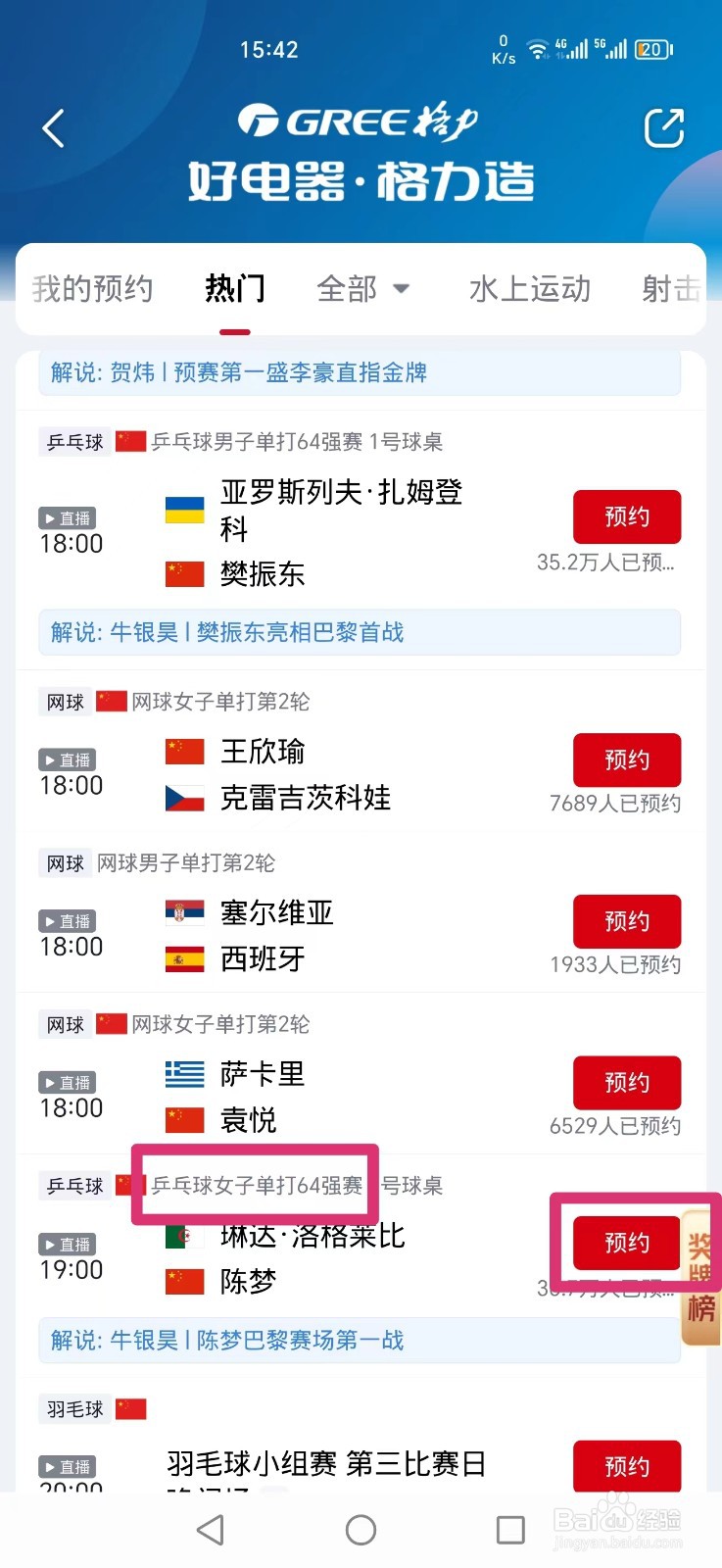The height and width of the screenshot is (1568, 722).
Task: Share this schedule page
Action: click(663, 128)
